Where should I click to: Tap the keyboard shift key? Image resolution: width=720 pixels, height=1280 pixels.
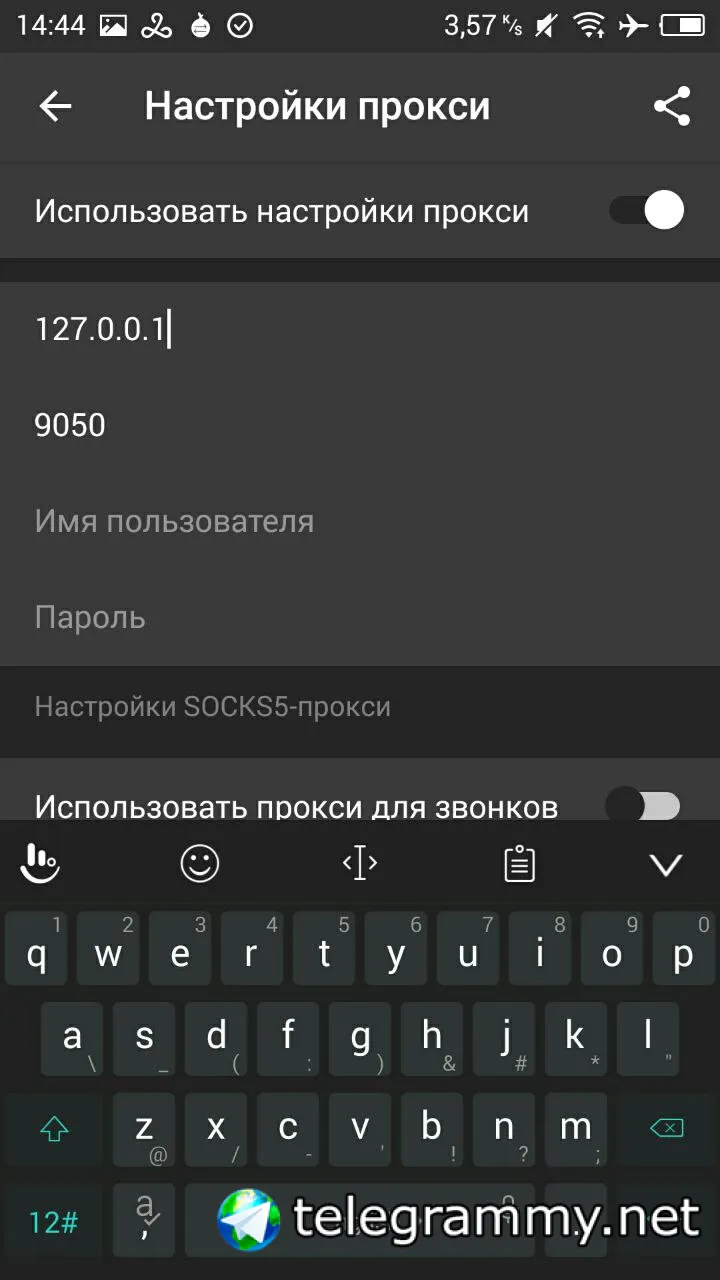[54, 1129]
